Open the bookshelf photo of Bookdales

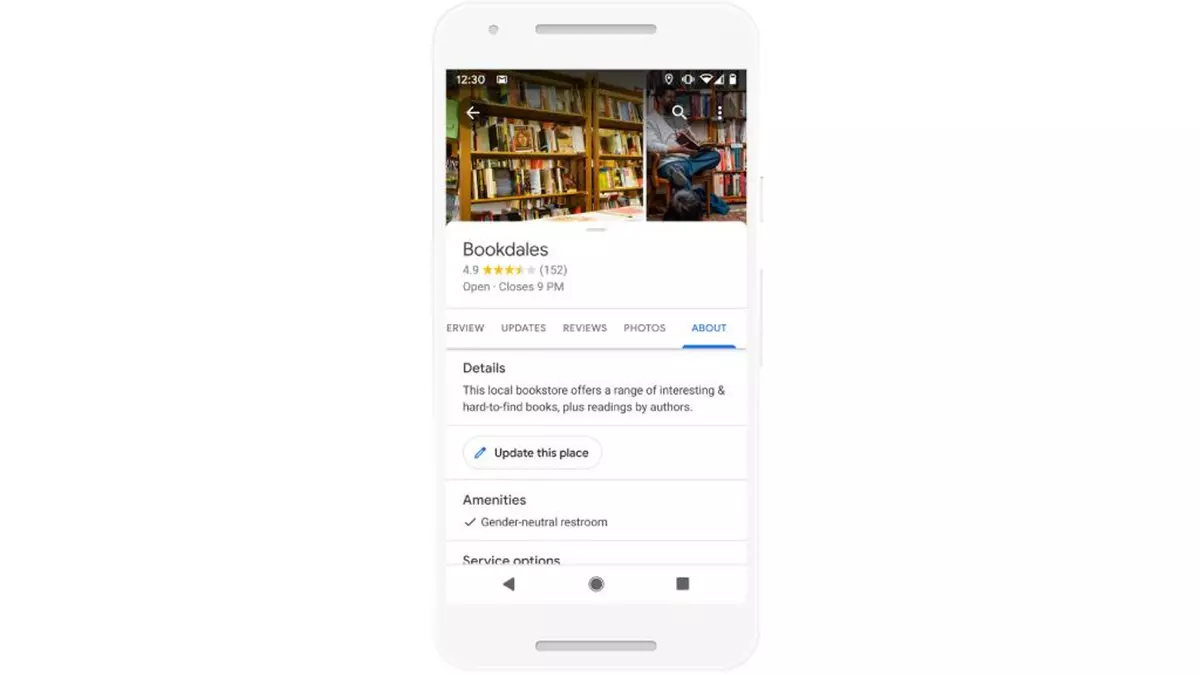click(545, 160)
